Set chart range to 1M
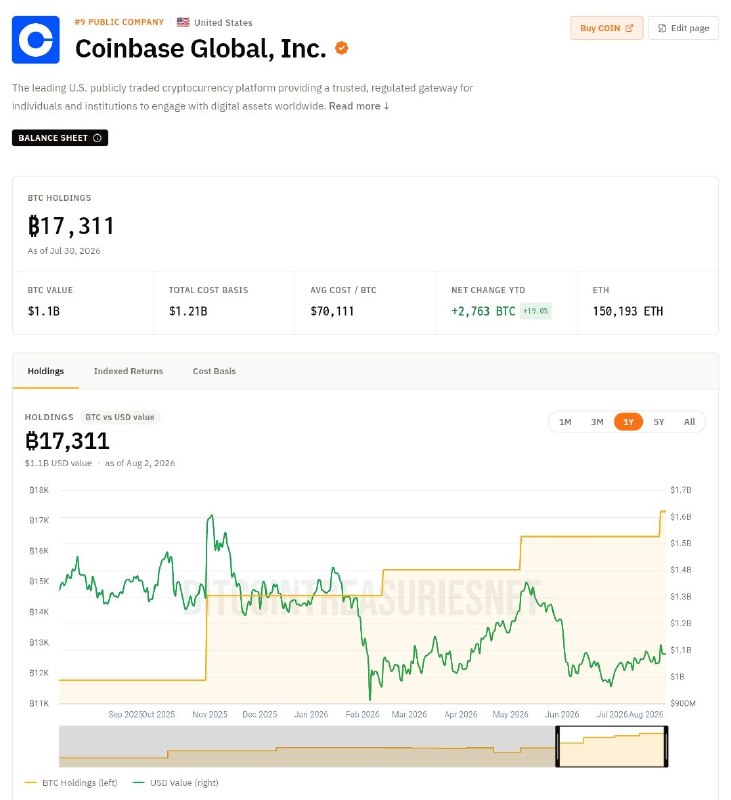Screen dimensions: 731x800 565,422
